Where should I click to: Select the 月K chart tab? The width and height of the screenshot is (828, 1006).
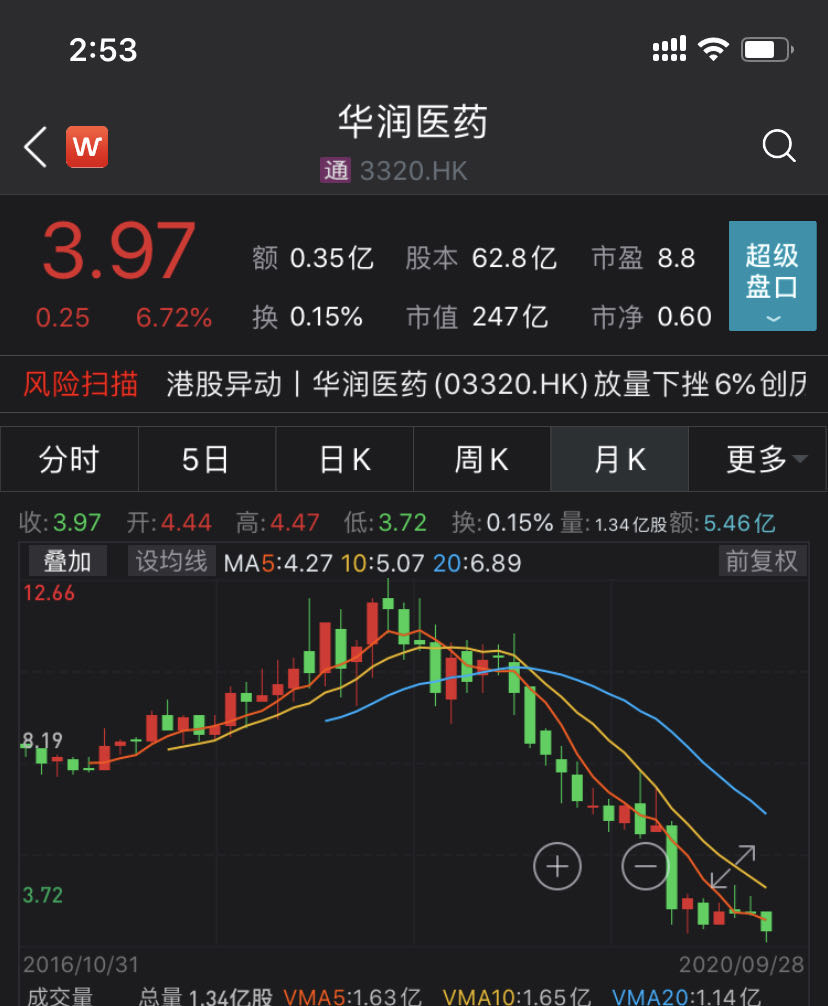coord(619,459)
